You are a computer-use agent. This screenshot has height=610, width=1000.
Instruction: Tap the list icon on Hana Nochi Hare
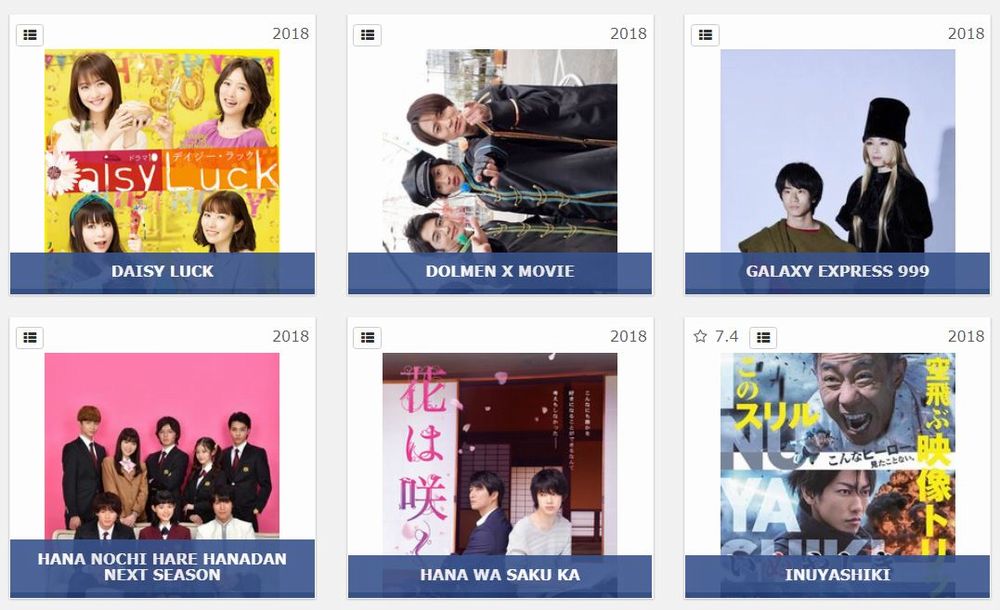coord(30,337)
